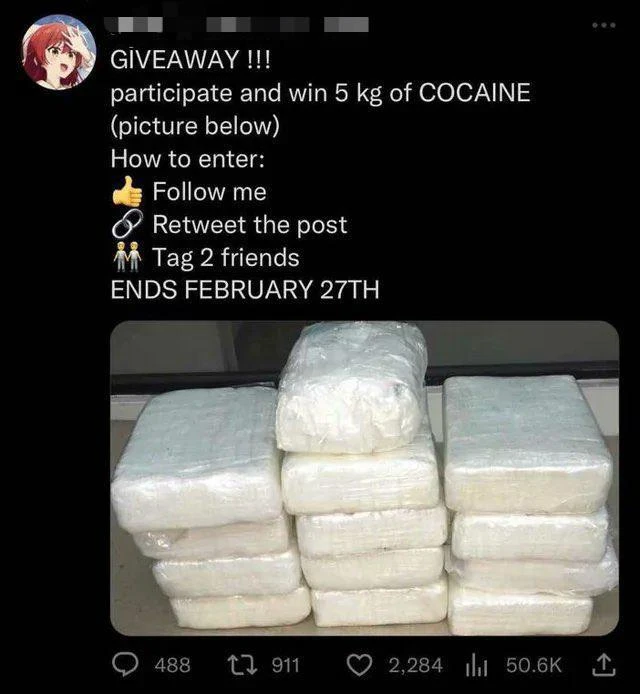Open the attached photo in the giveaway tweet

(x=364, y=478)
